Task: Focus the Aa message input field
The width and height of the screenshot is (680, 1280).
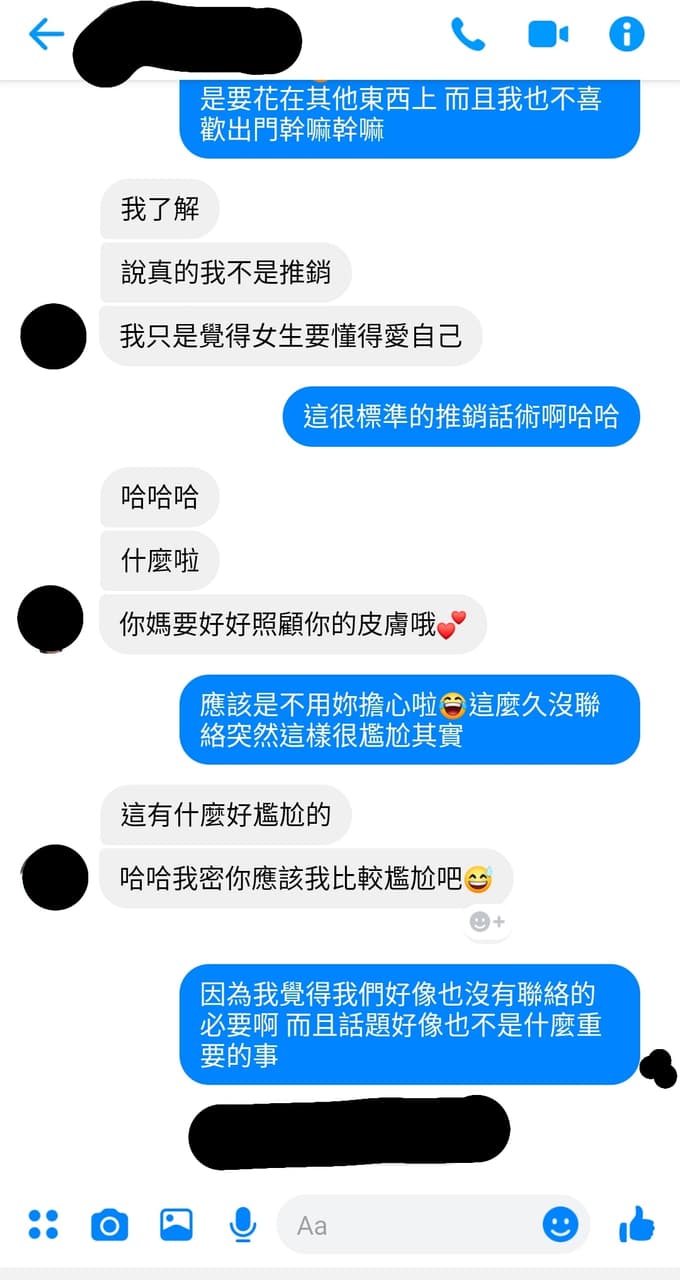Action: (x=410, y=1224)
